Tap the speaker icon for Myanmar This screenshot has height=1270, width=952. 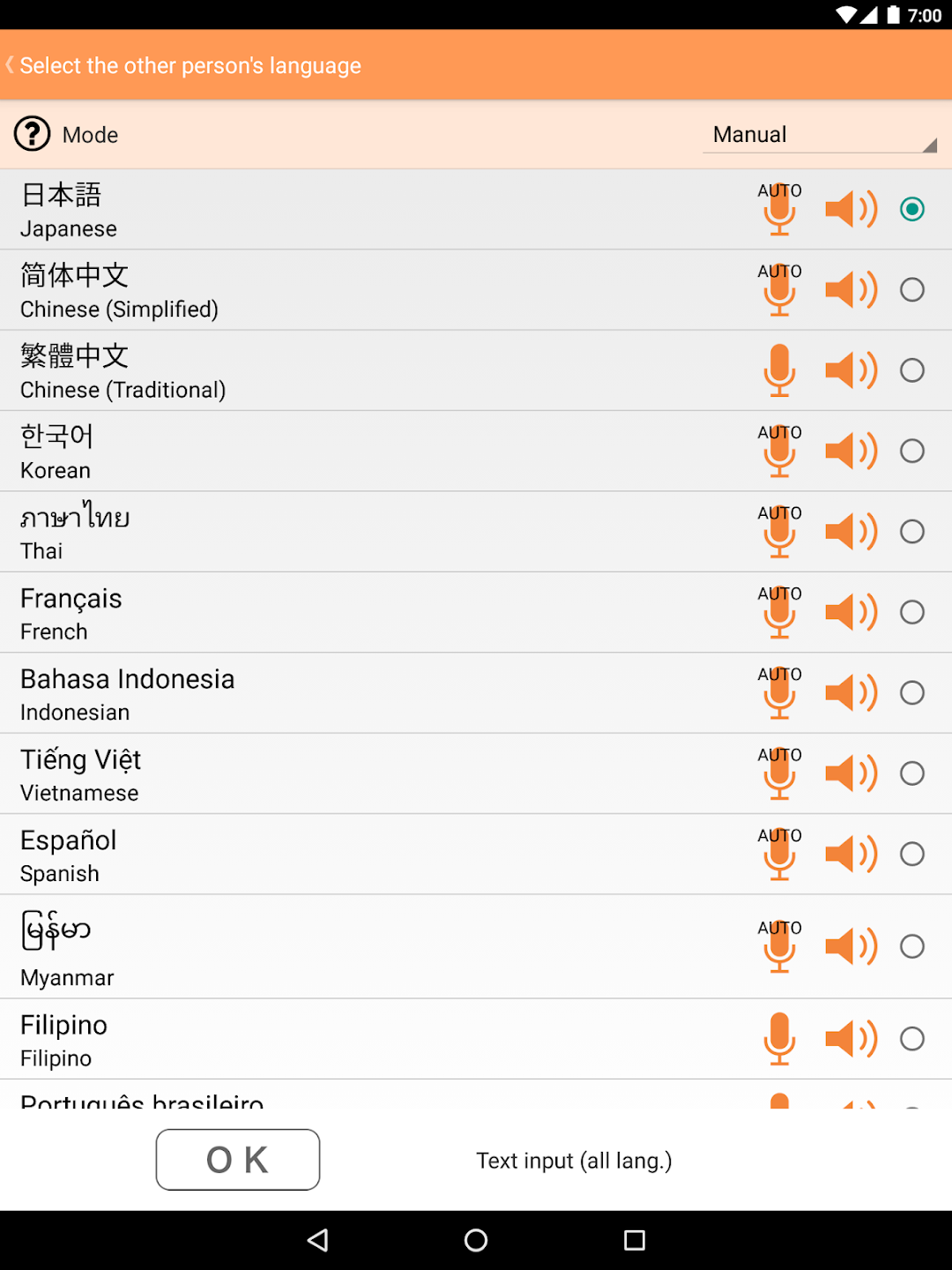(x=850, y=945)
